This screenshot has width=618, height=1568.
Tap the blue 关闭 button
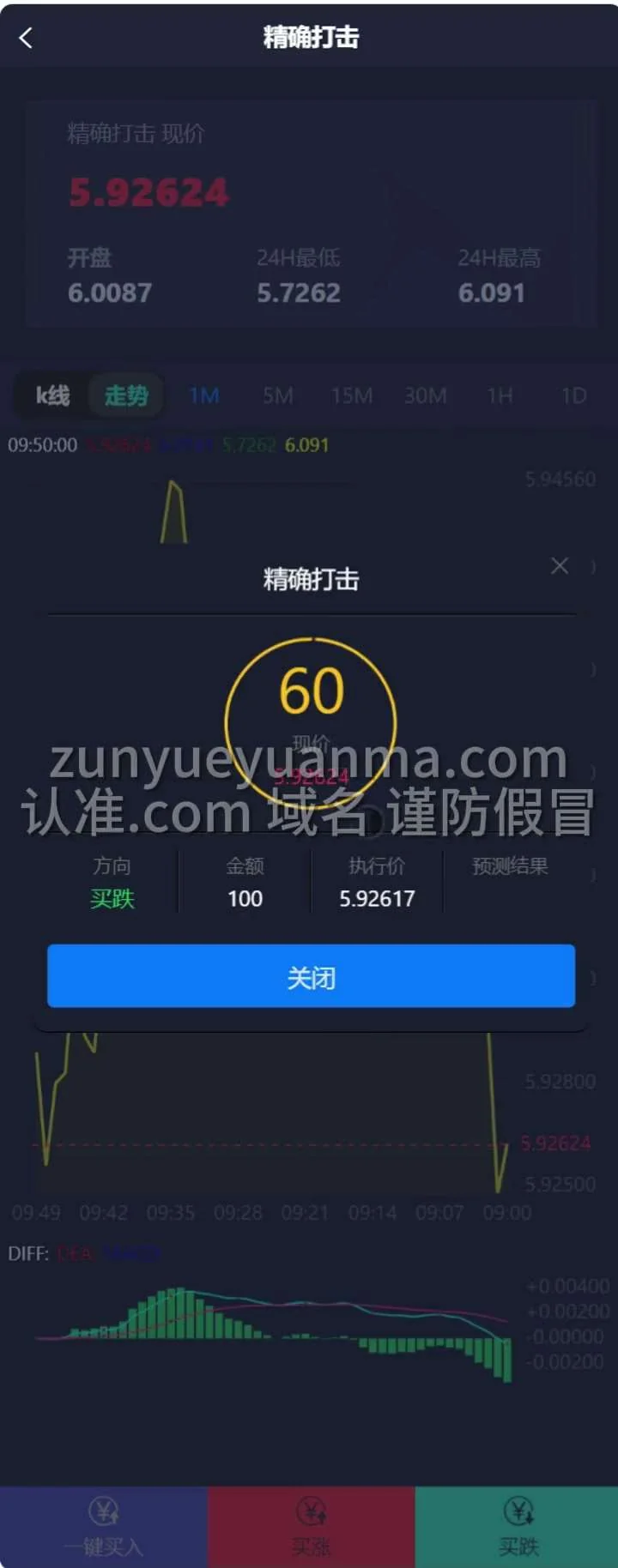pyautogui.click(x=311, y=976)
